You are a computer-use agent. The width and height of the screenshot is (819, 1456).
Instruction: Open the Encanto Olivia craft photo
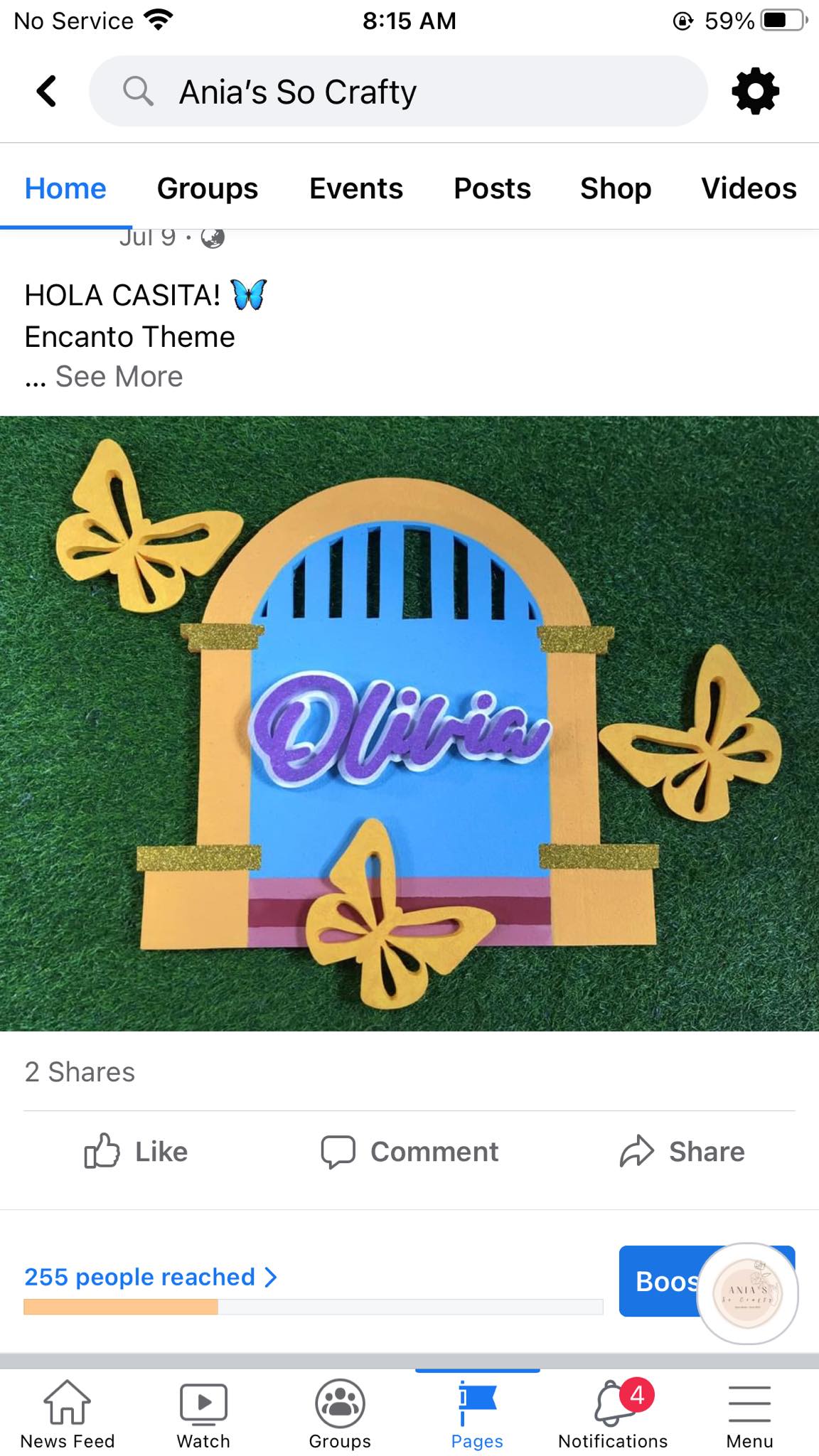tap(409, 723)
